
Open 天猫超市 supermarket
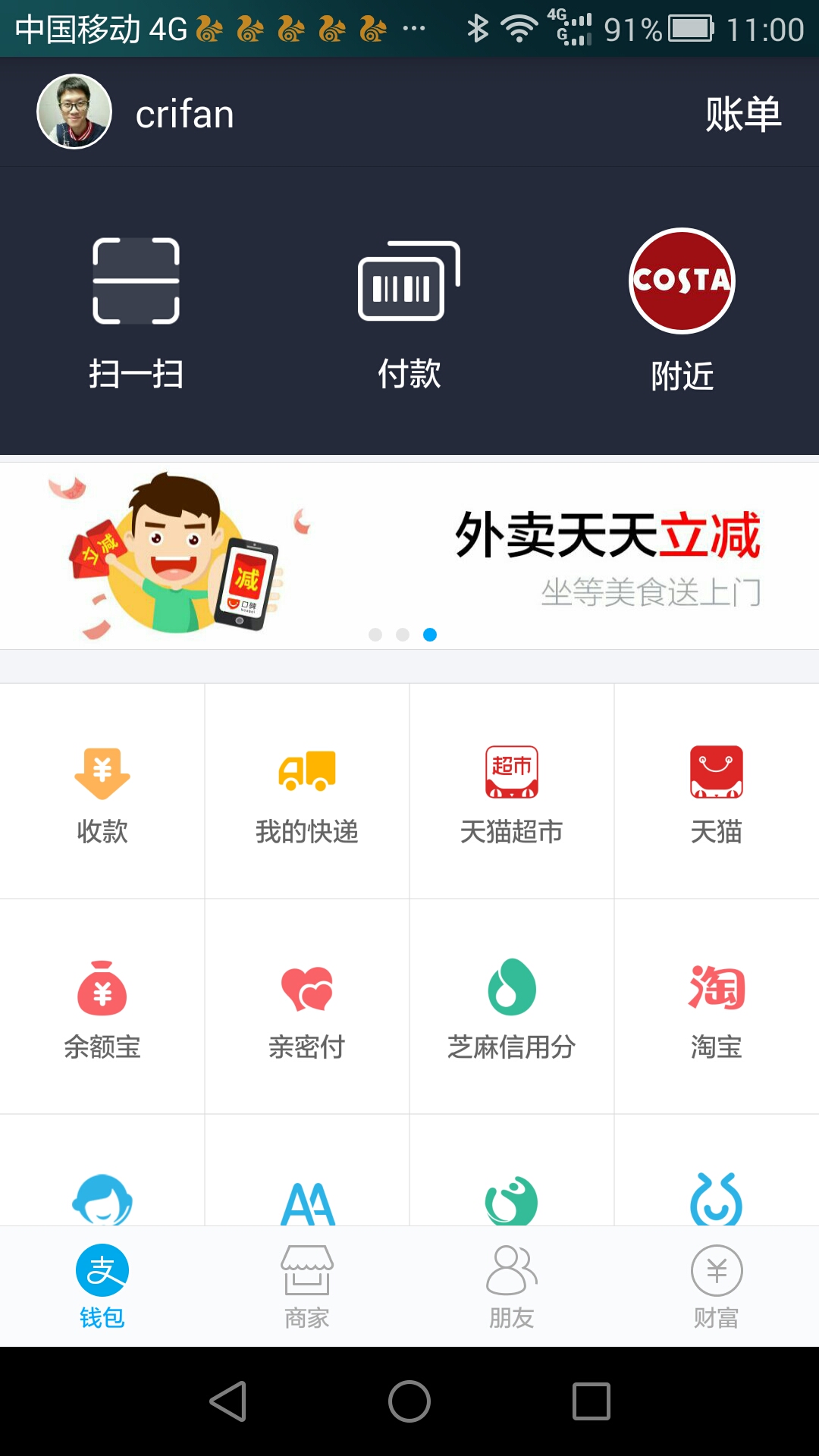pos(512,792)
